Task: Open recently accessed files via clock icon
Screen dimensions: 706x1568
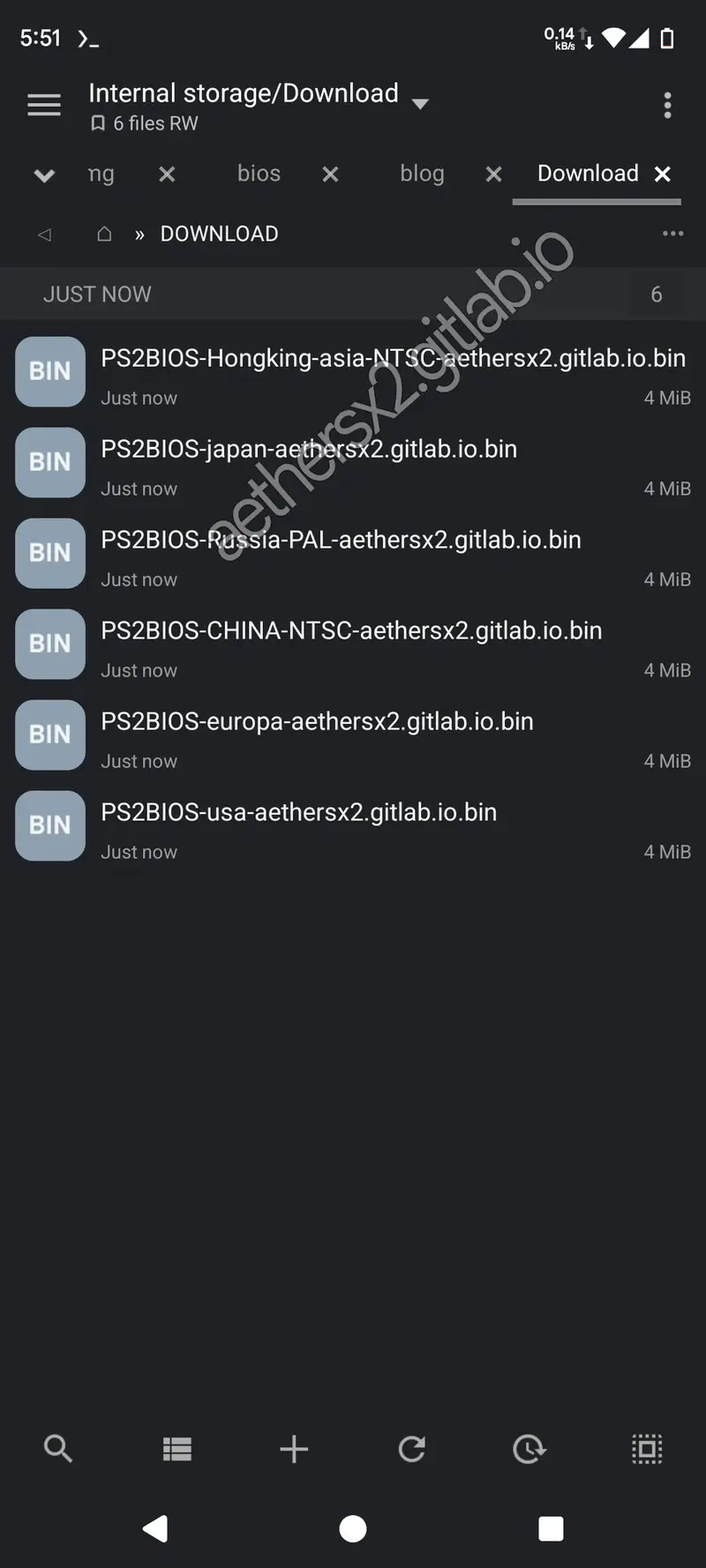Action: pos(529,1449)
